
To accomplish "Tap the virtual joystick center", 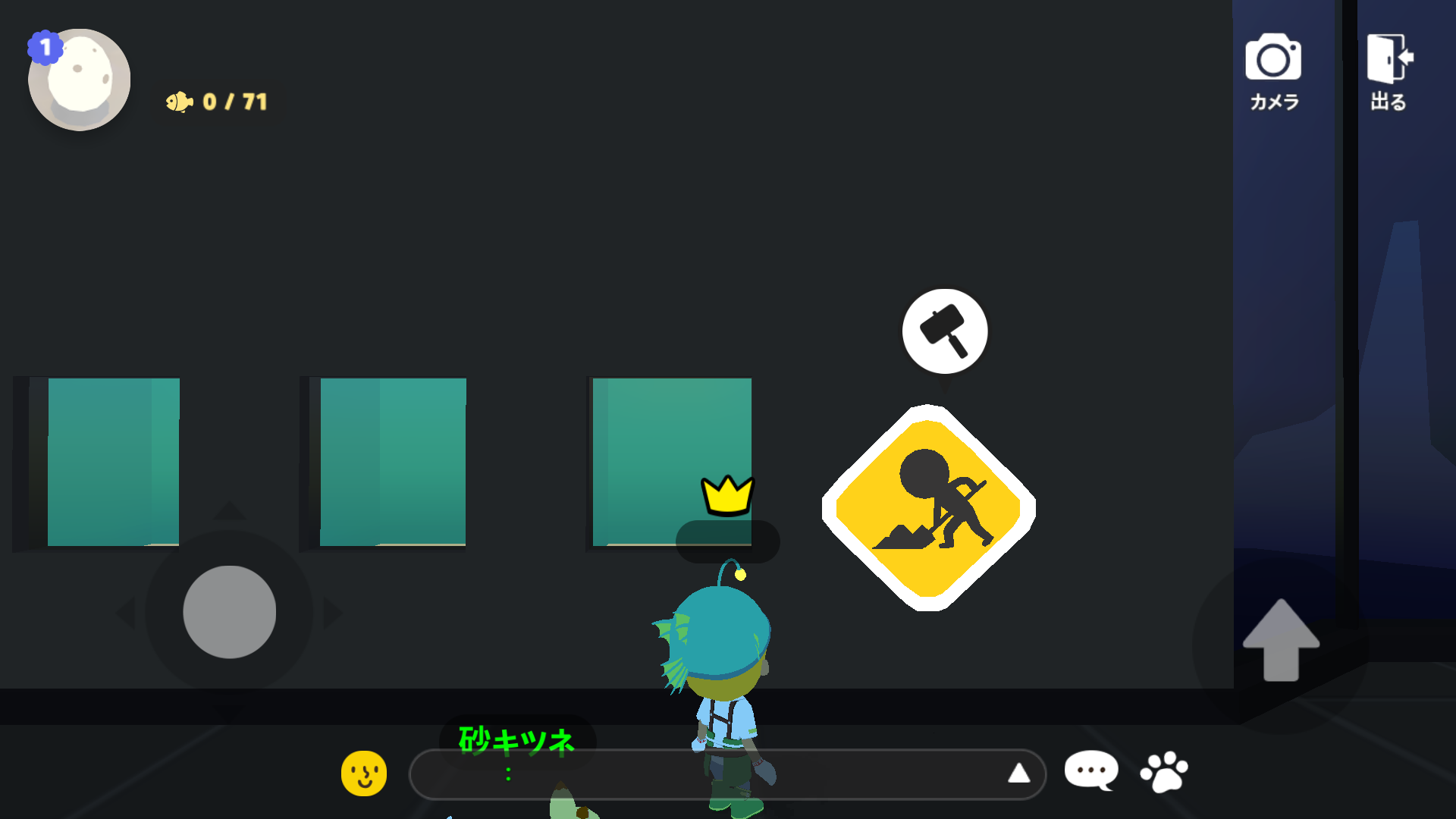I will [229, 612].
